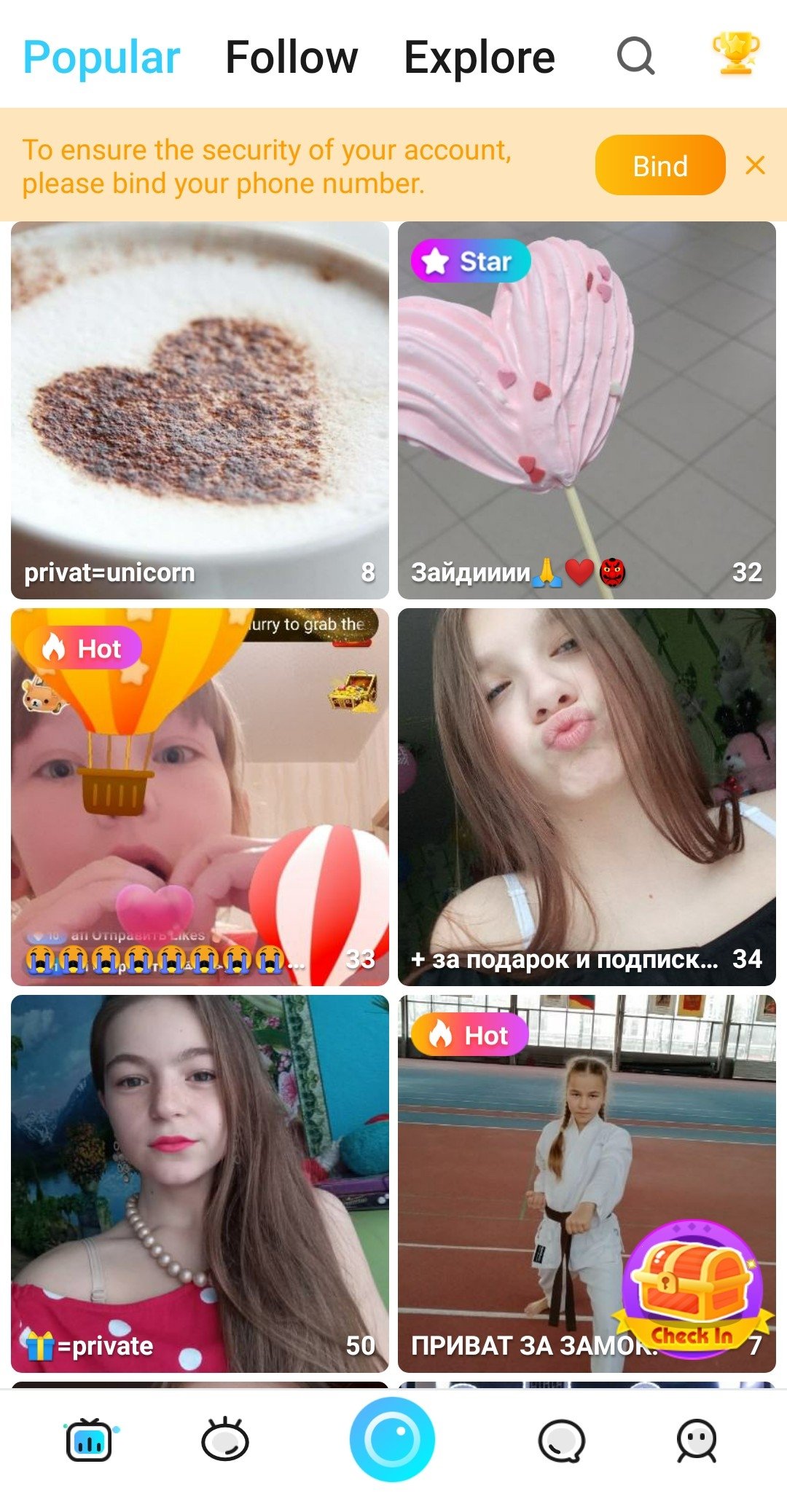Open the search magnifier icon
Screen dimensions: 787x1512
635,56
